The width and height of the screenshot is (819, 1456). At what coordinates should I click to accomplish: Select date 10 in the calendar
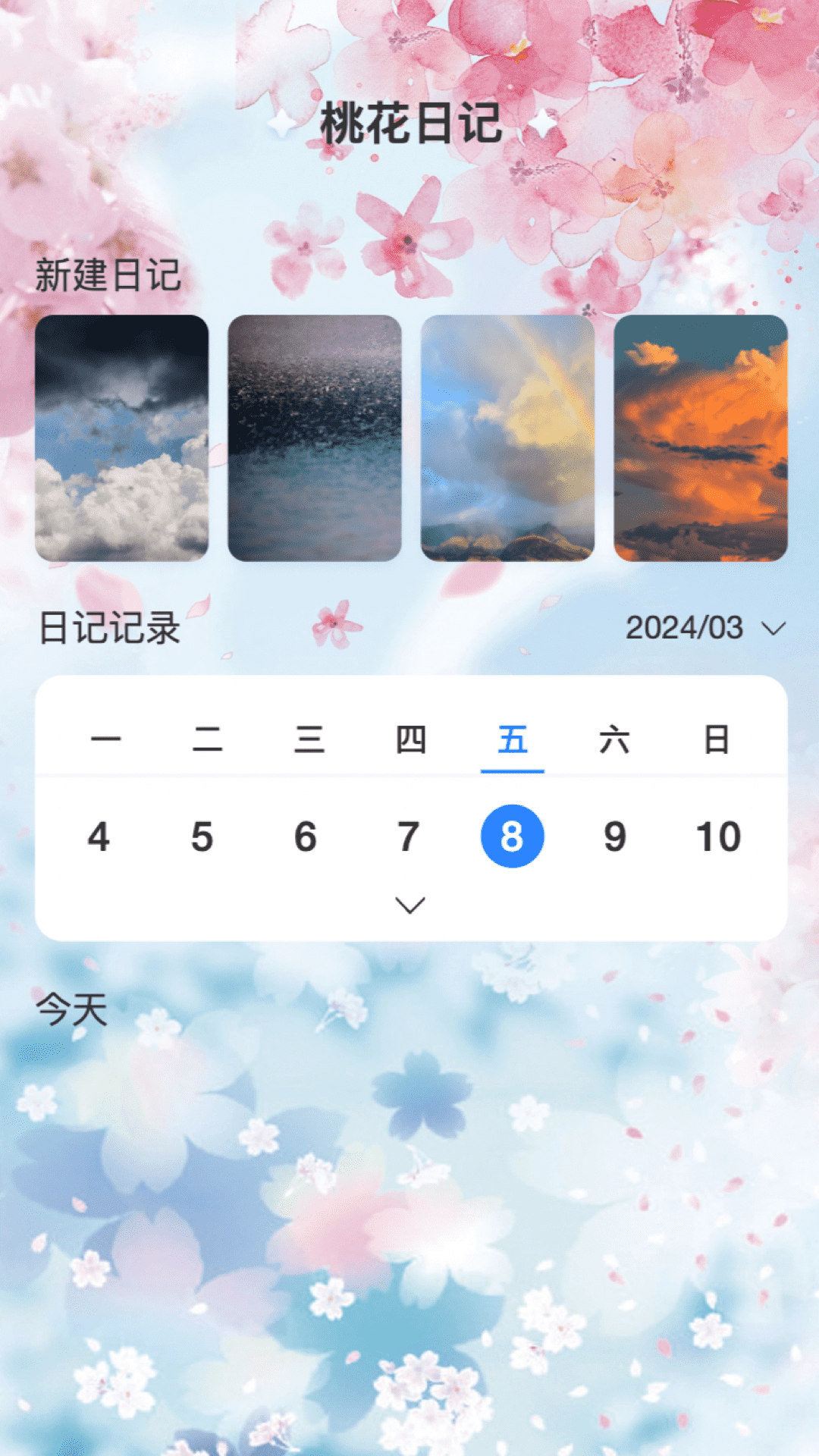click(x=718, y=836)
